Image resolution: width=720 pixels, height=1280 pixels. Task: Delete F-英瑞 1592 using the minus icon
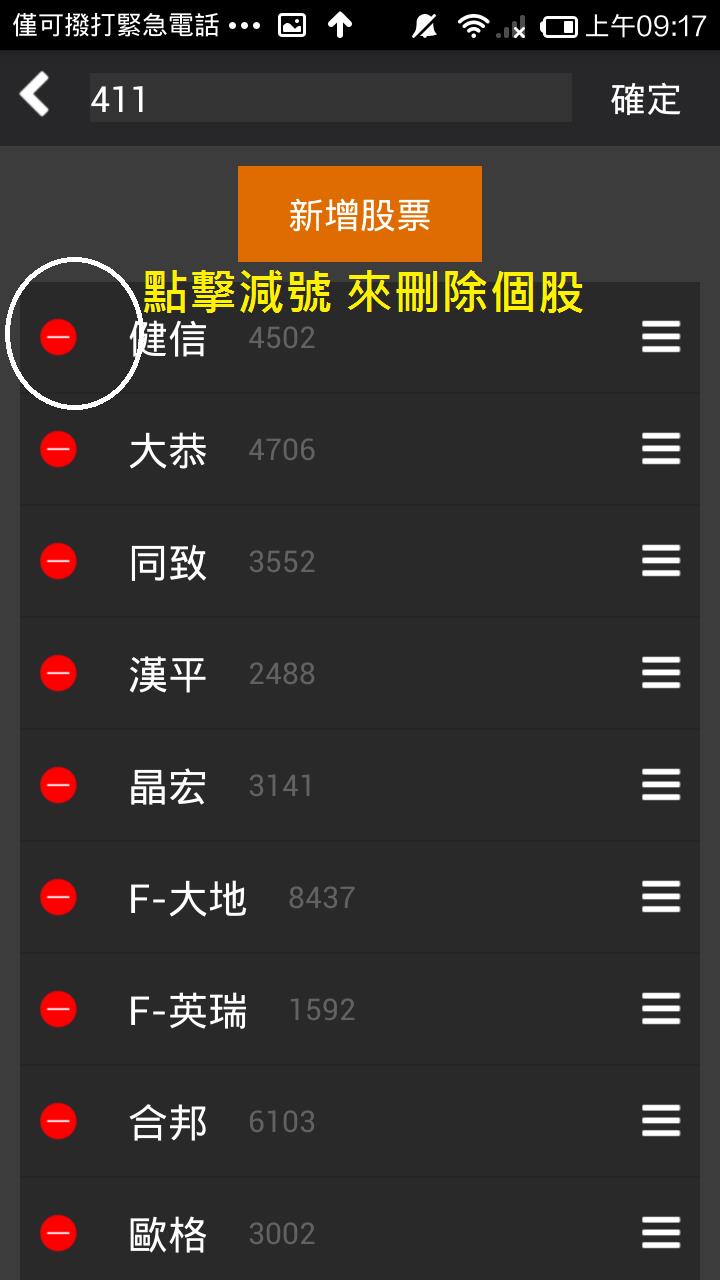tap(58, 1010)
